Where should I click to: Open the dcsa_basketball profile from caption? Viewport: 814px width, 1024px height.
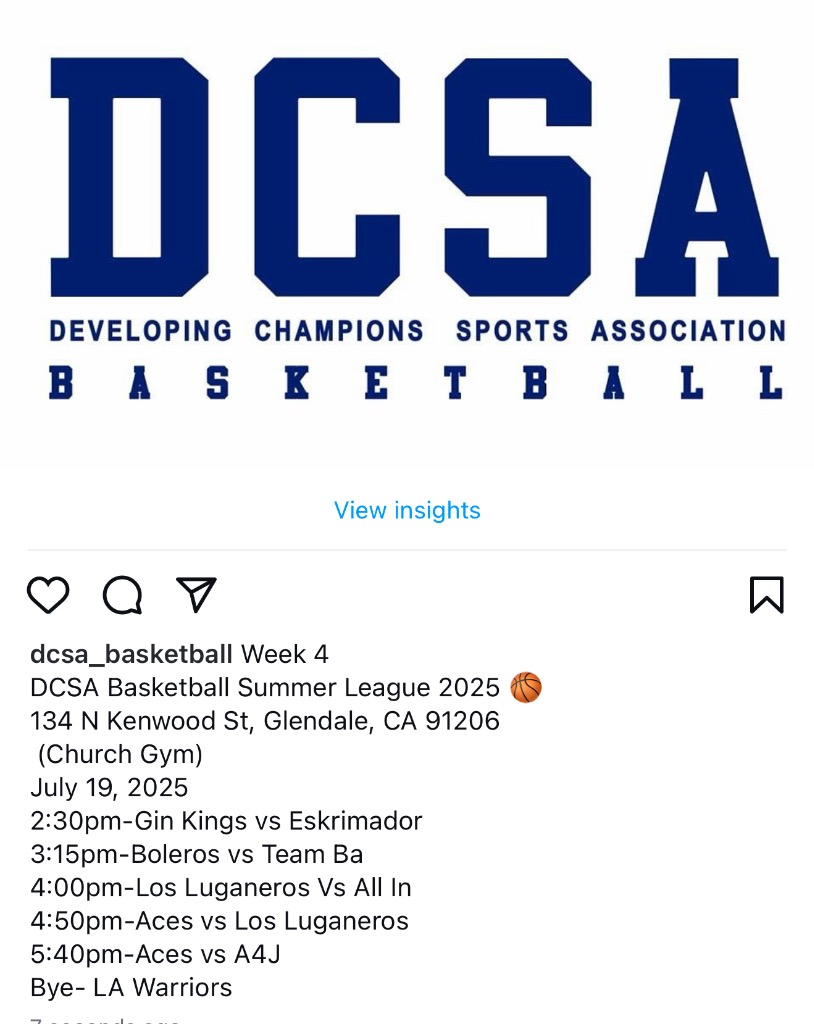131,654
